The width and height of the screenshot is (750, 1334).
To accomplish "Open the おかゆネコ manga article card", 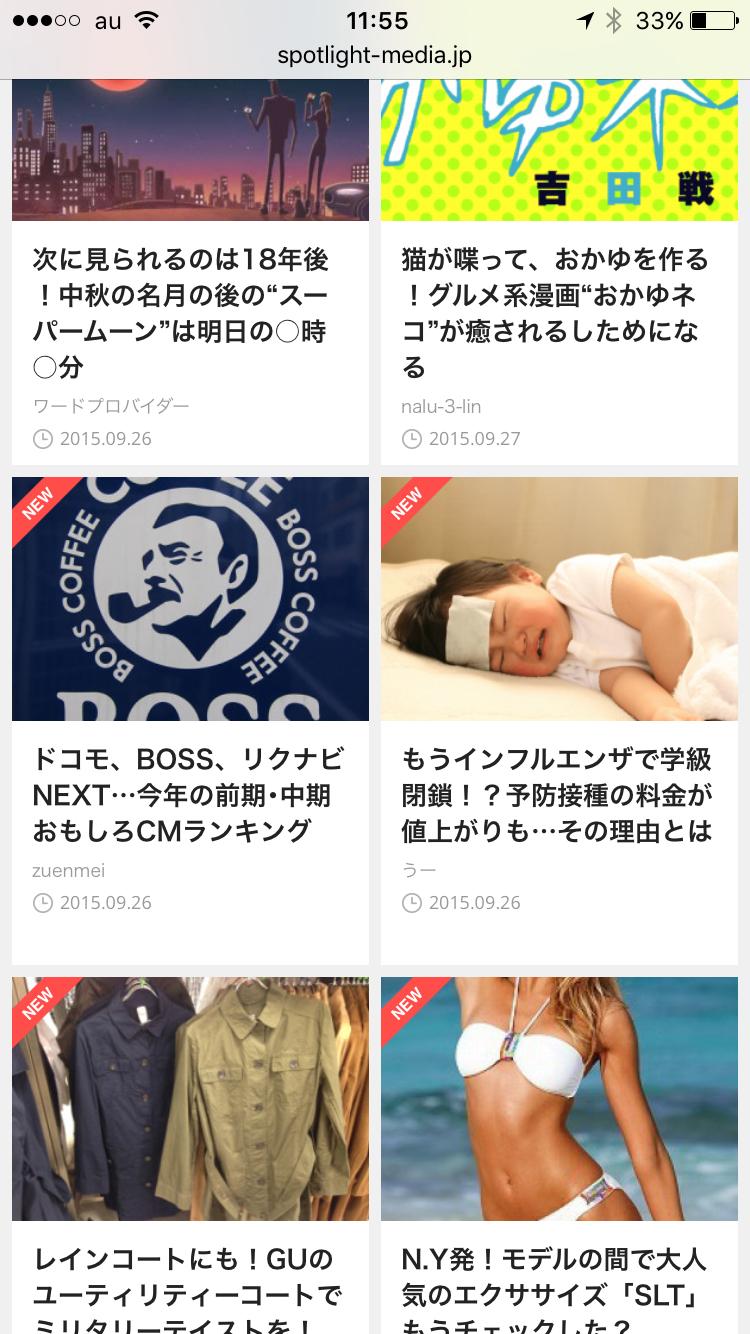I will tap(558, 313).
